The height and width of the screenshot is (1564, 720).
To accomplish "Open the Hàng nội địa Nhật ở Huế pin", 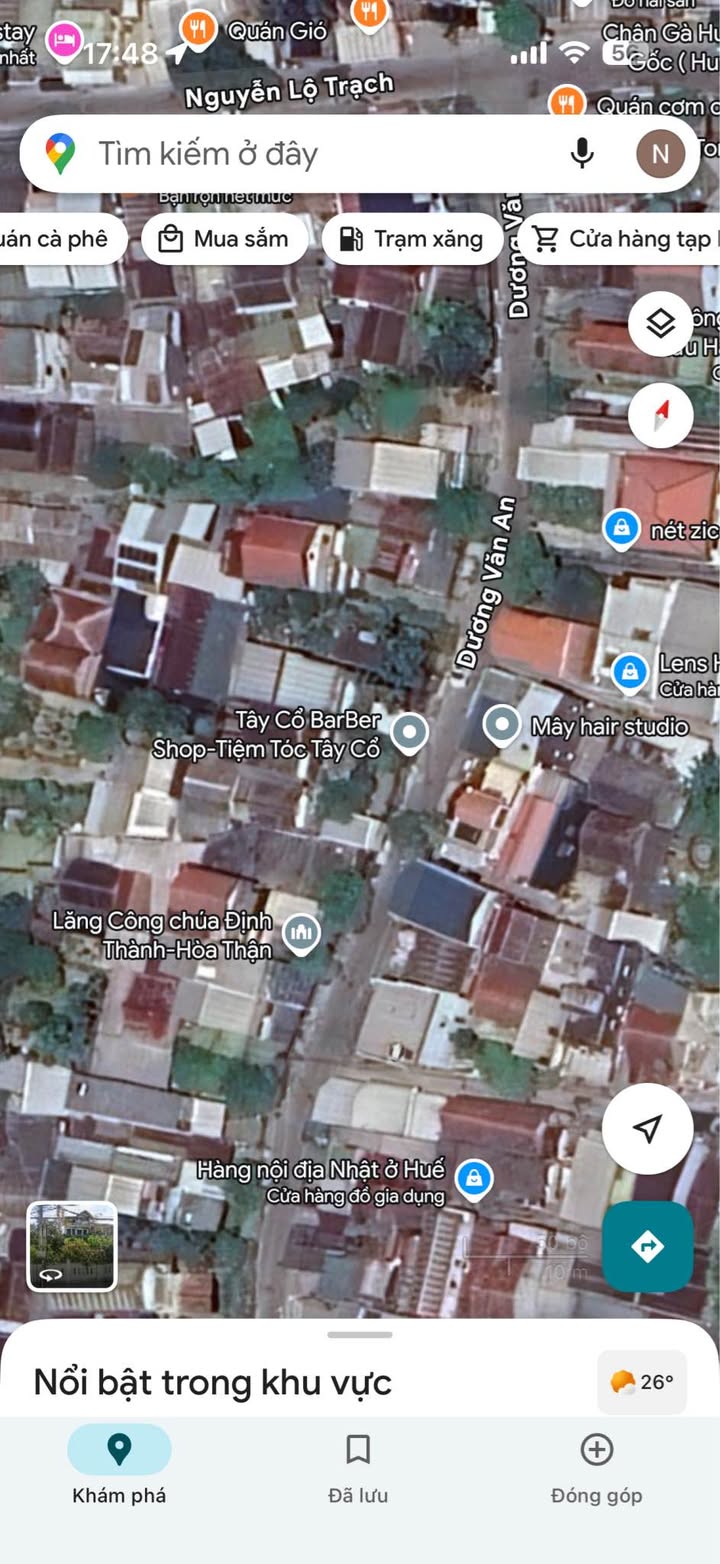I will click(474, 1179).
